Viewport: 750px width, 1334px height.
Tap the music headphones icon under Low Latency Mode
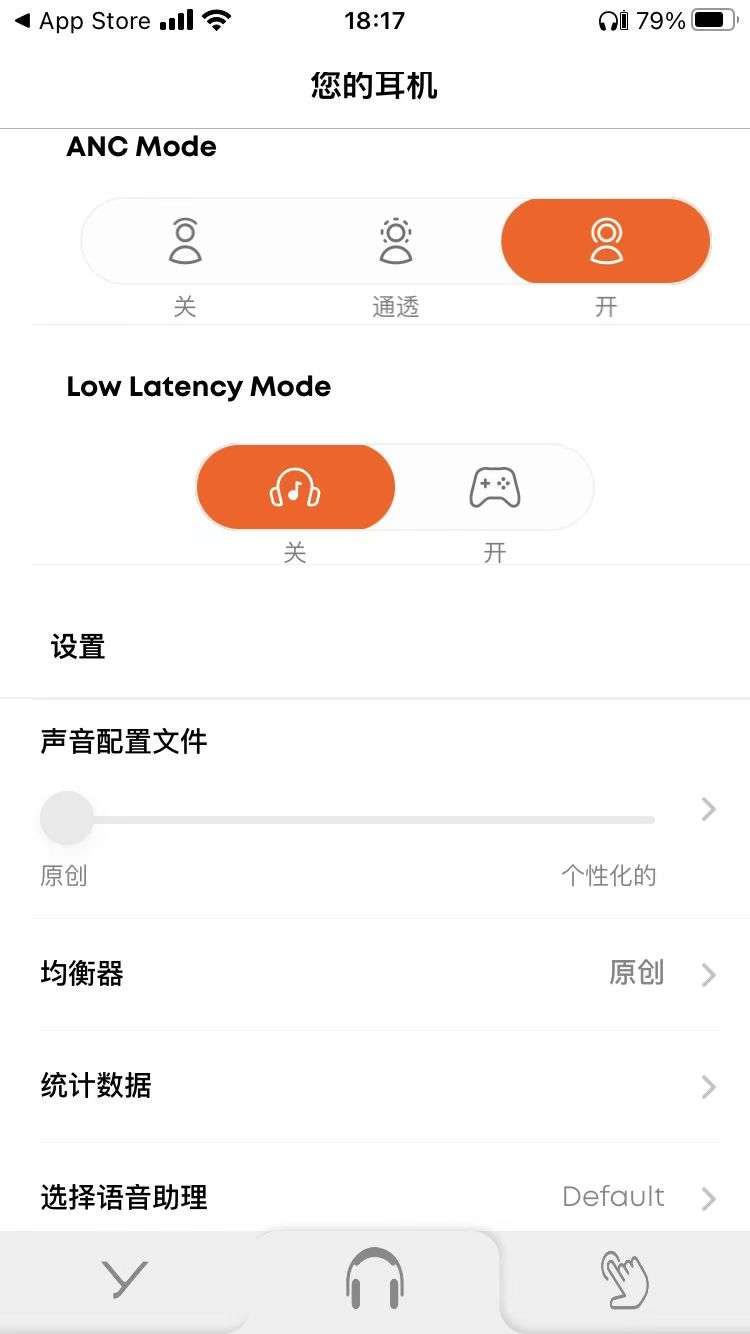point(295,487)
